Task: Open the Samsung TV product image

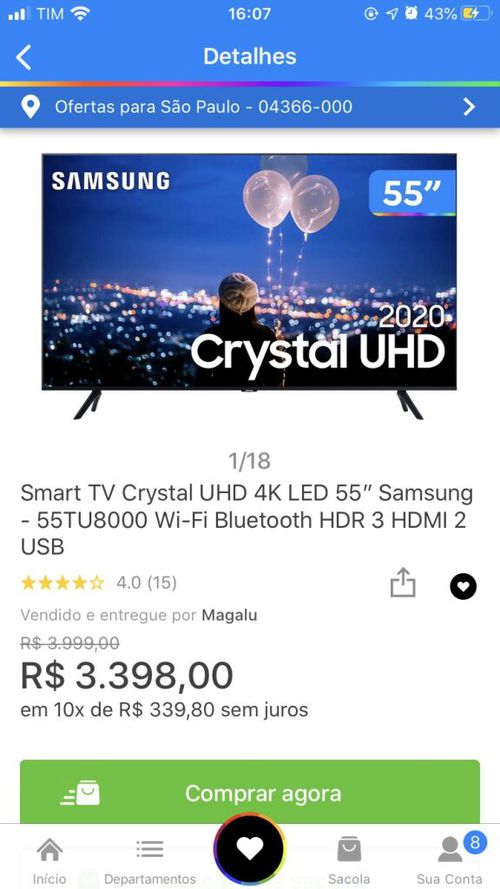Action: point(249,286)
